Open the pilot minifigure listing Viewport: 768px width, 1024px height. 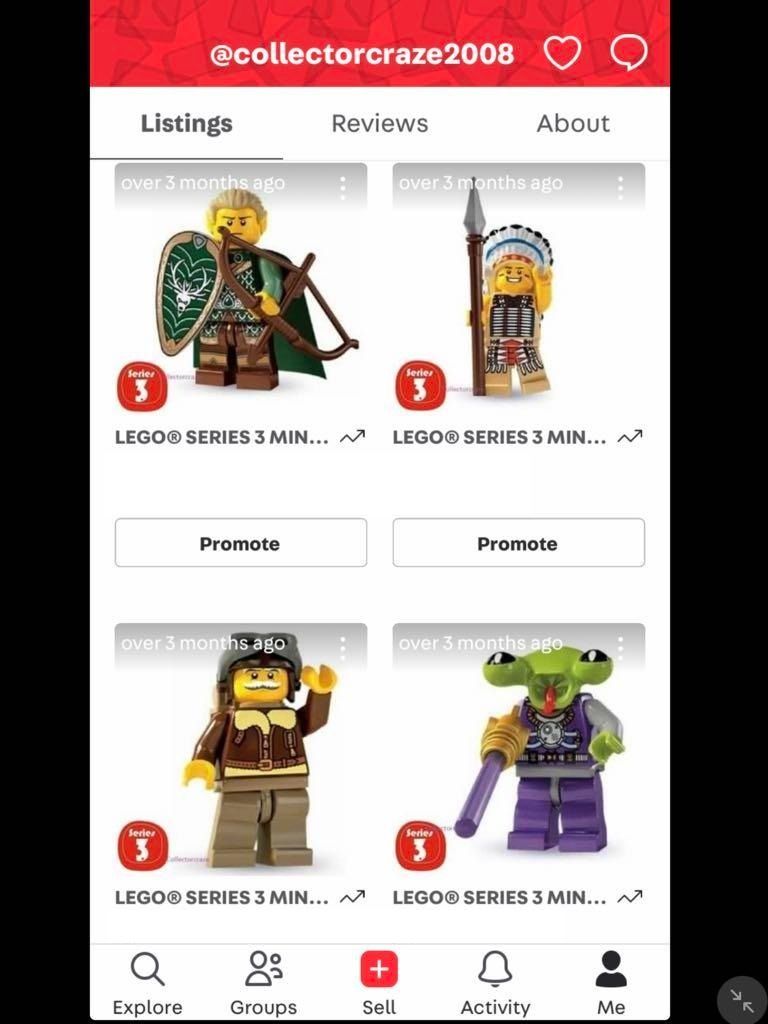[241, 750]
